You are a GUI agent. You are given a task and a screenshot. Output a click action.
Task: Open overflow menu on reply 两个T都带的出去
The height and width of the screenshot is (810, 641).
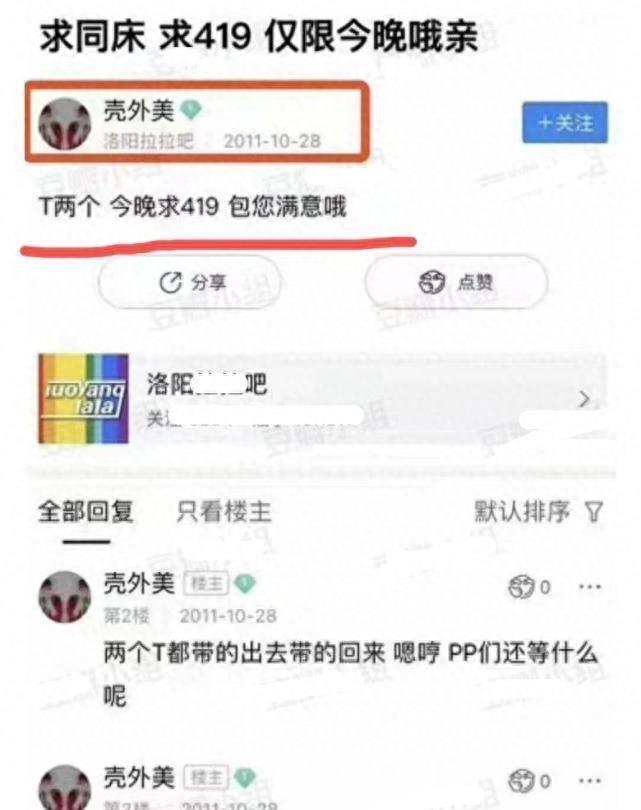point(591,587)
